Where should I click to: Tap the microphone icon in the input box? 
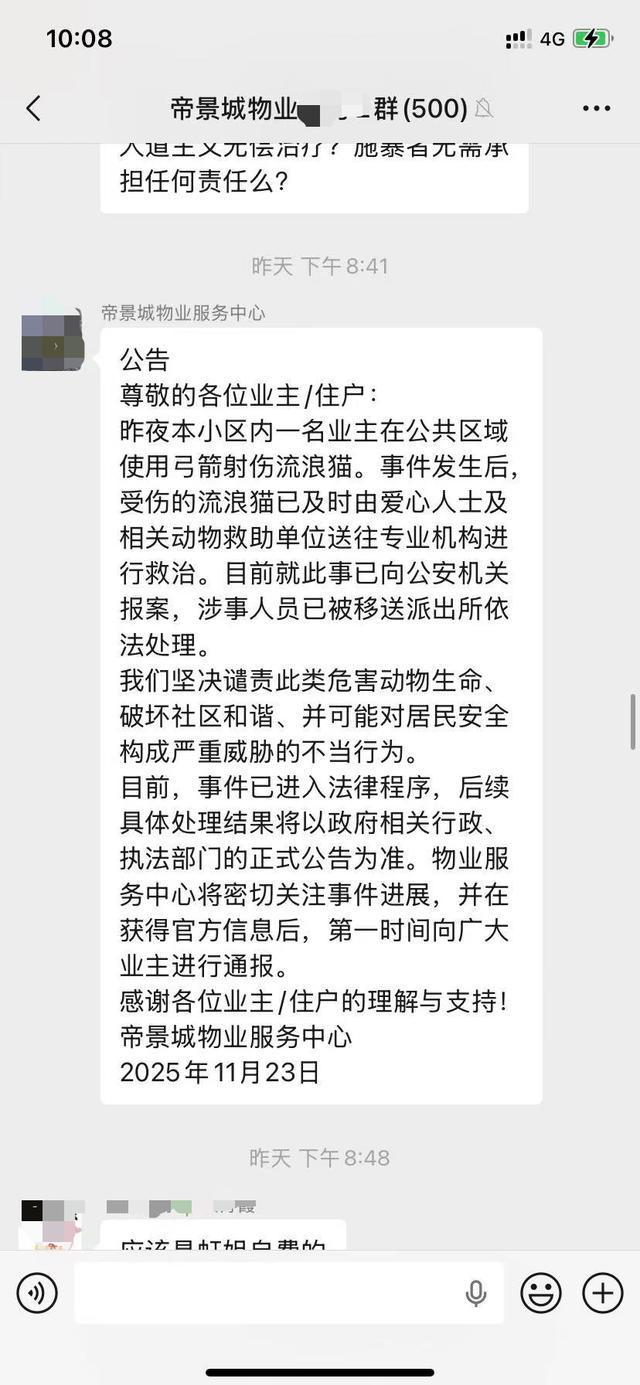pos(476,1293)
